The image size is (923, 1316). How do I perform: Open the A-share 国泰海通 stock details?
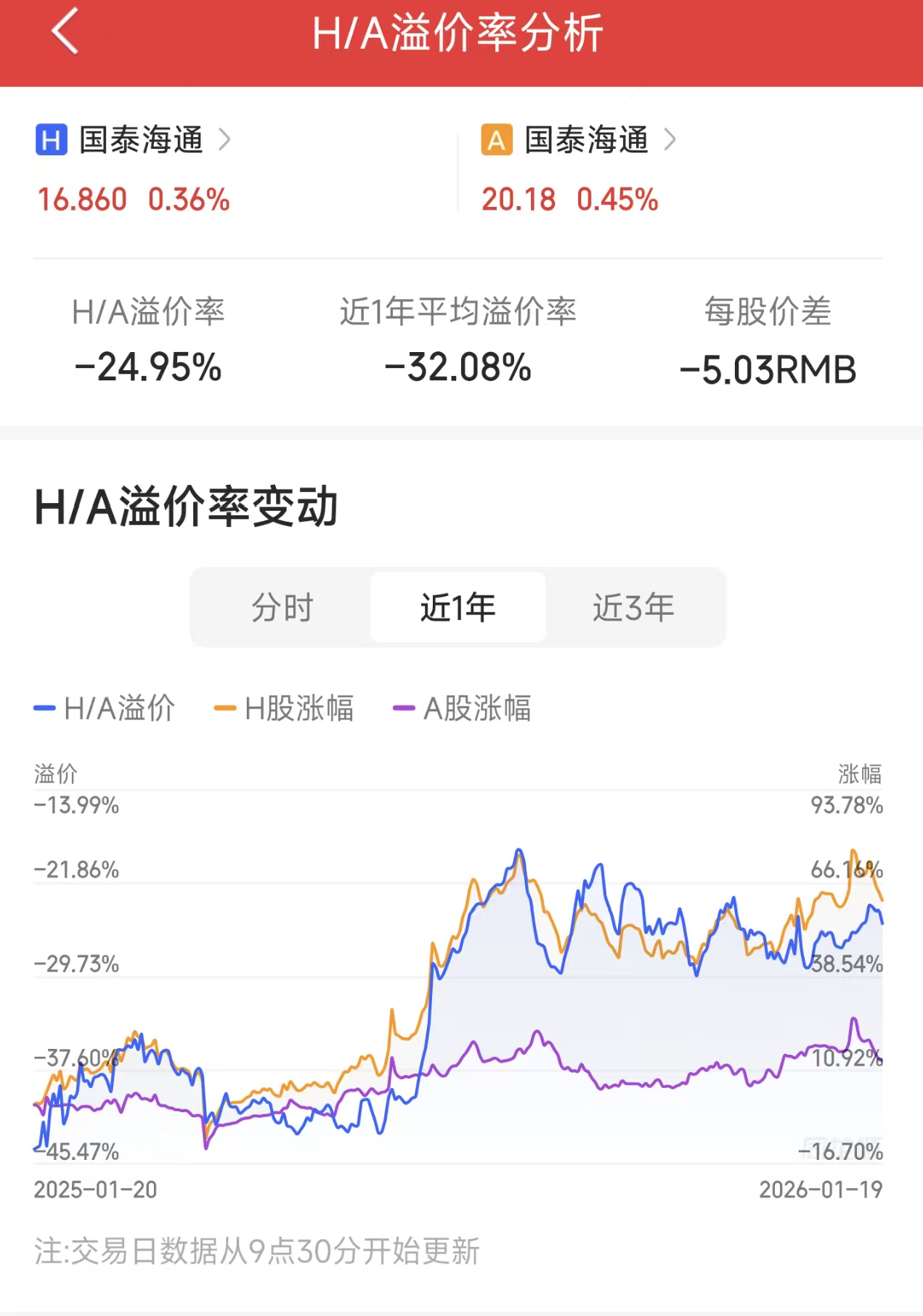579,139
